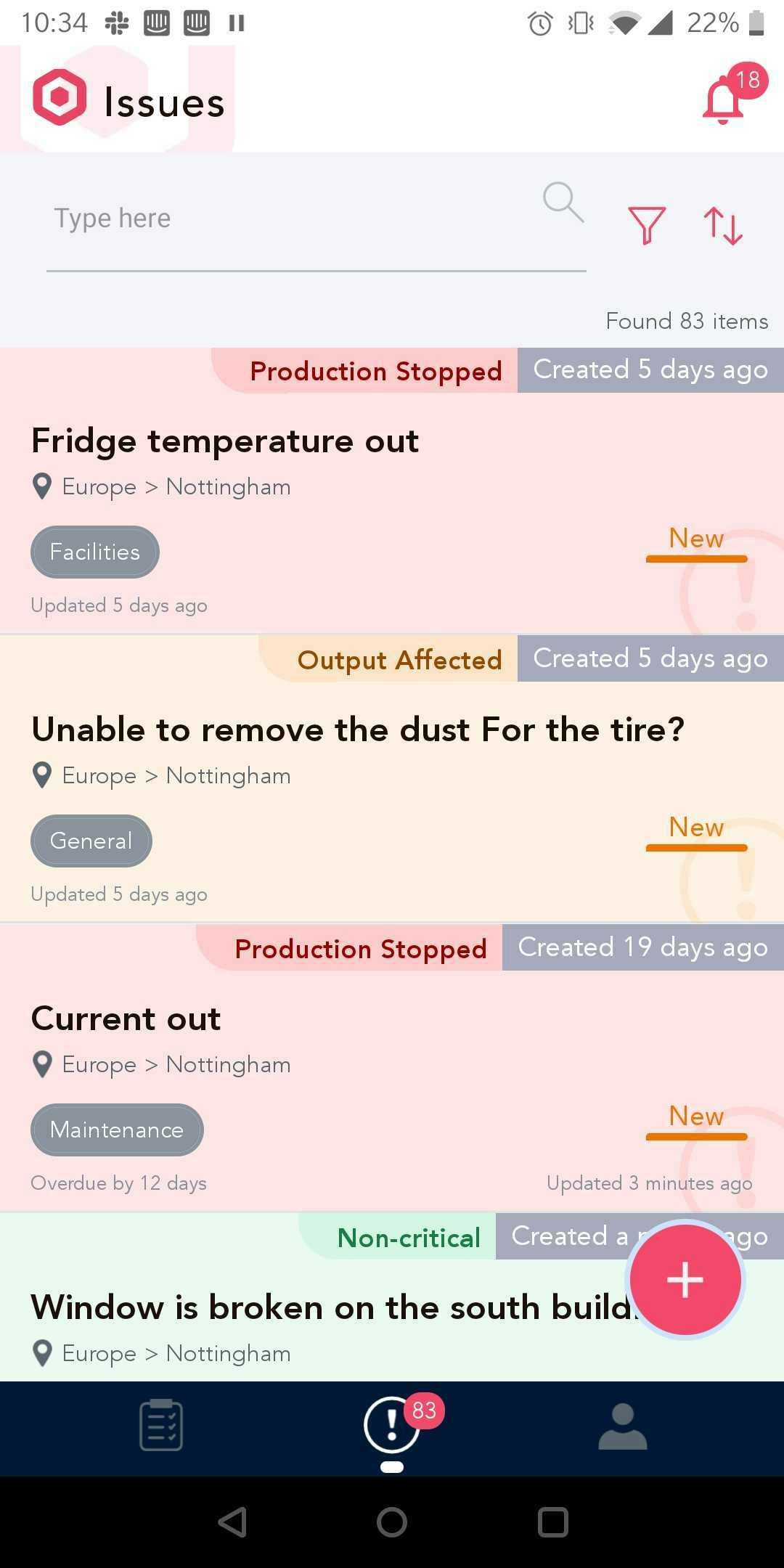Viewport: 784px width, 1568px height.
Task: Open the sort order options
Action: (x=723, y=224)
